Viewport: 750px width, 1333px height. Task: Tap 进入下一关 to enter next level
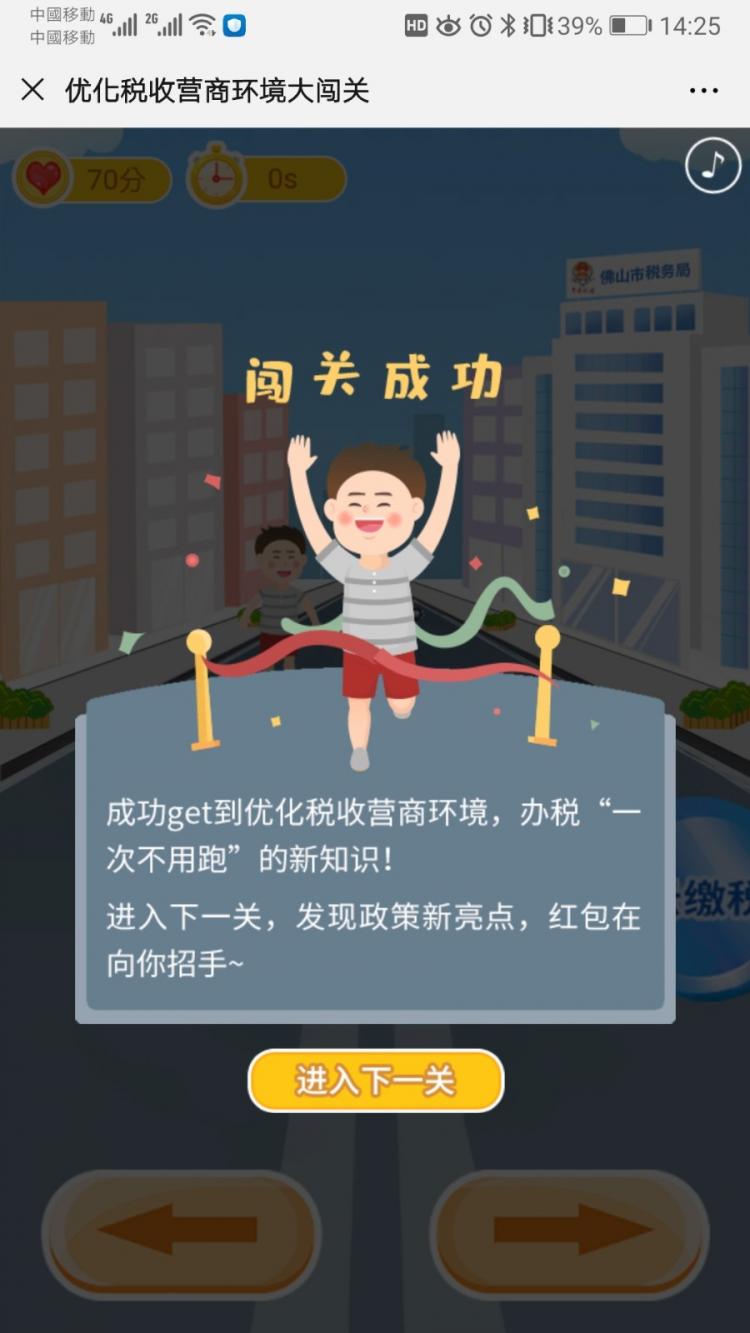pyautogui.click(x=375, y=1081)
